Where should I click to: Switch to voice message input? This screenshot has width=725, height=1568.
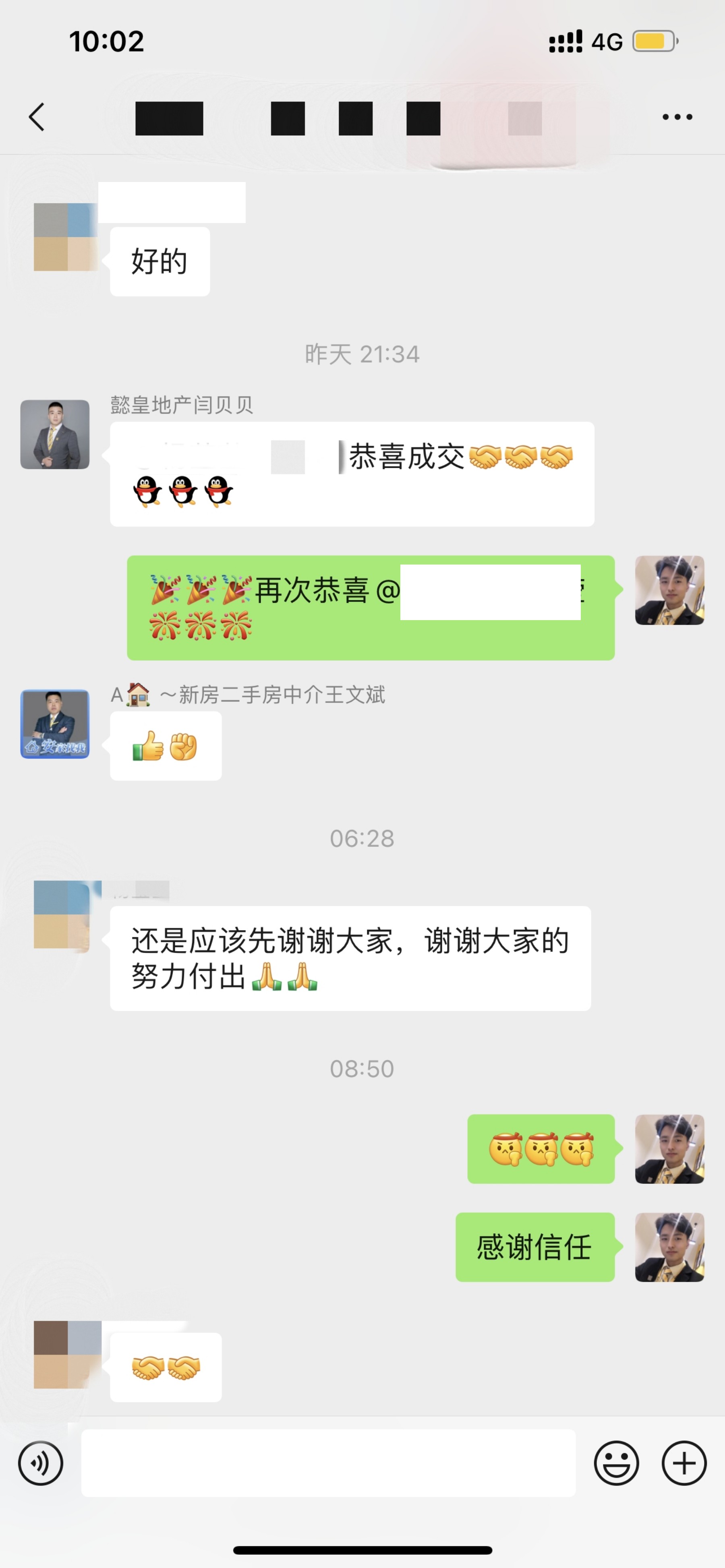point(41,1463)
